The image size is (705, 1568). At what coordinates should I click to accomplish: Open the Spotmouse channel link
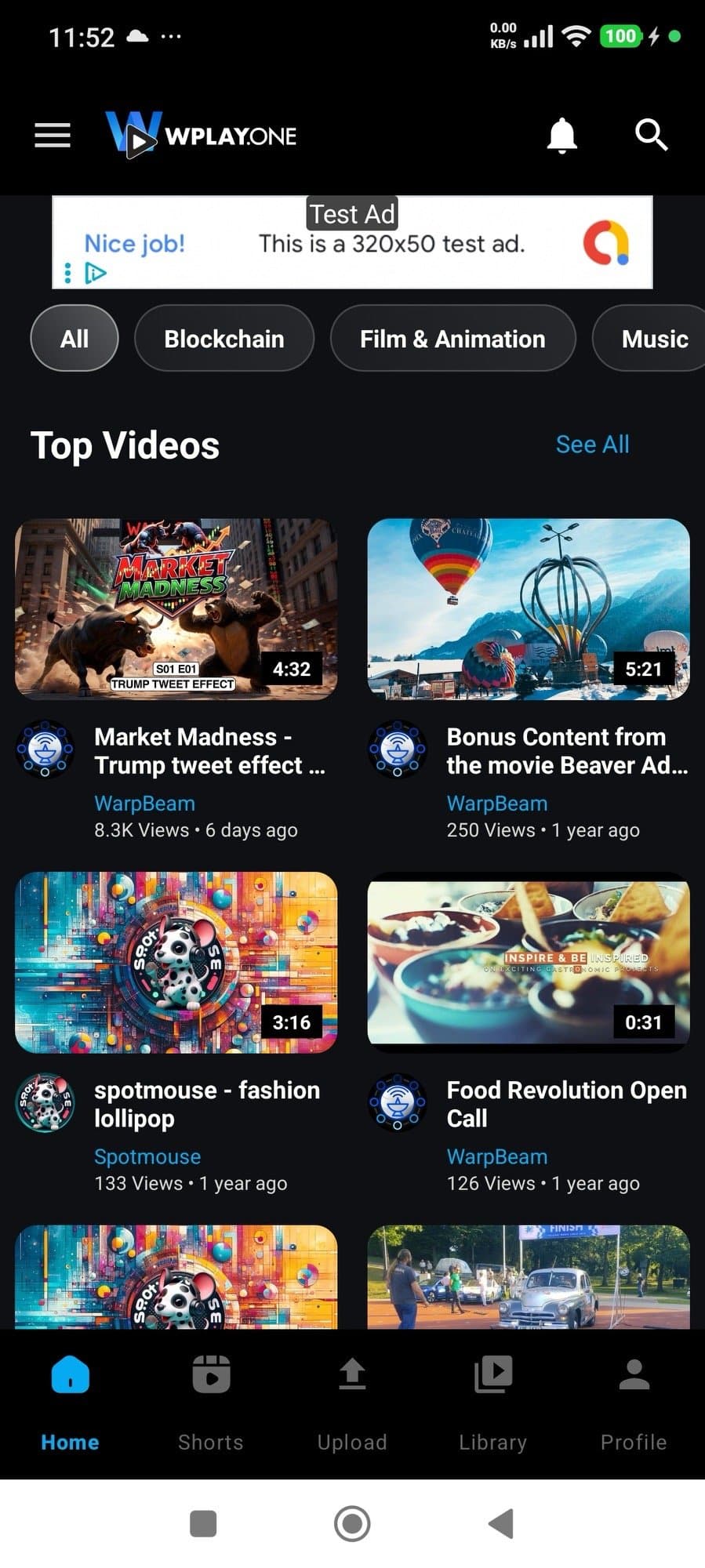(x=147, y=1156)
